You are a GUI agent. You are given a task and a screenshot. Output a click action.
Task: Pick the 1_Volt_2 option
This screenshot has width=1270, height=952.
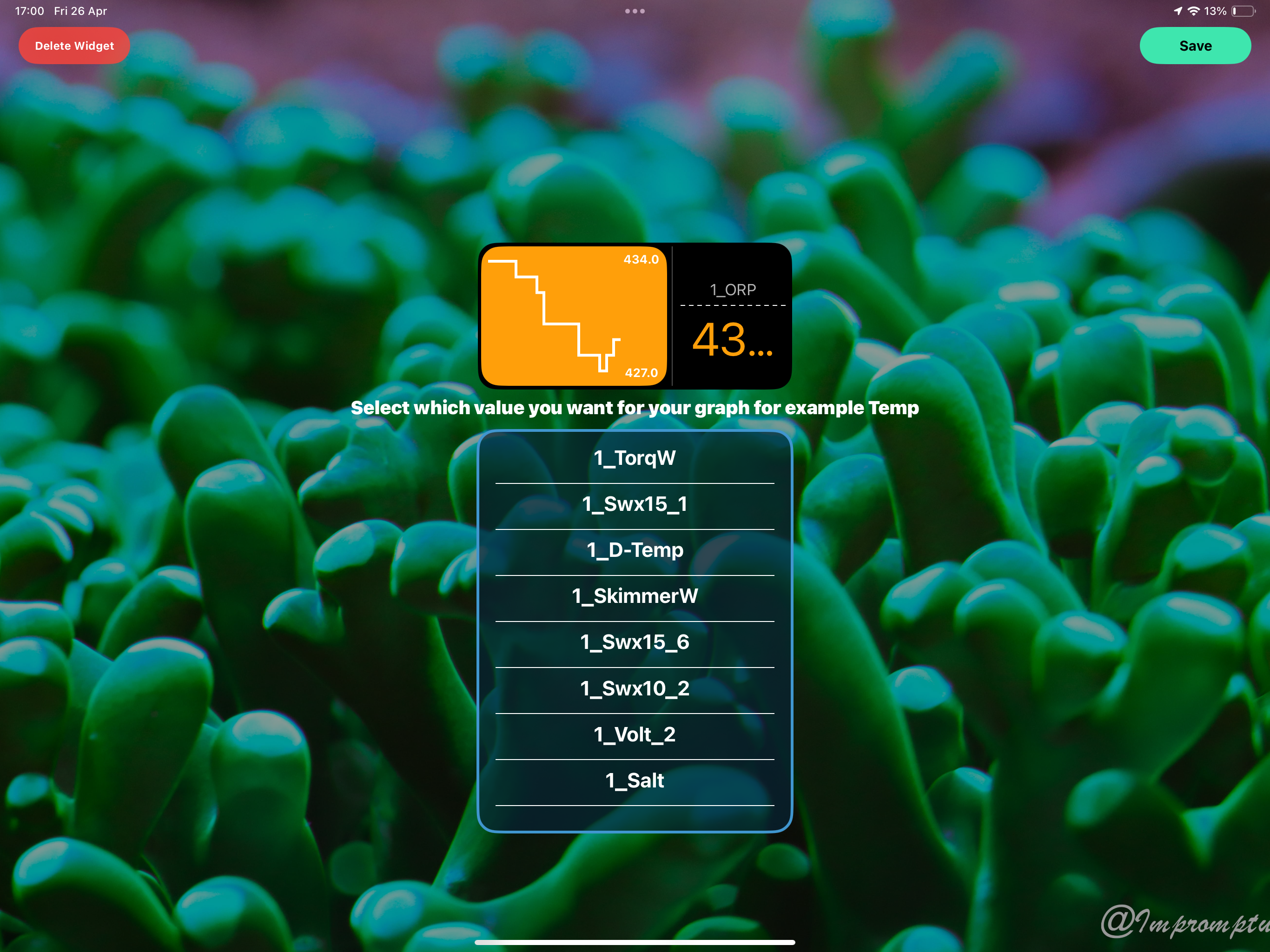click(635, 734)
